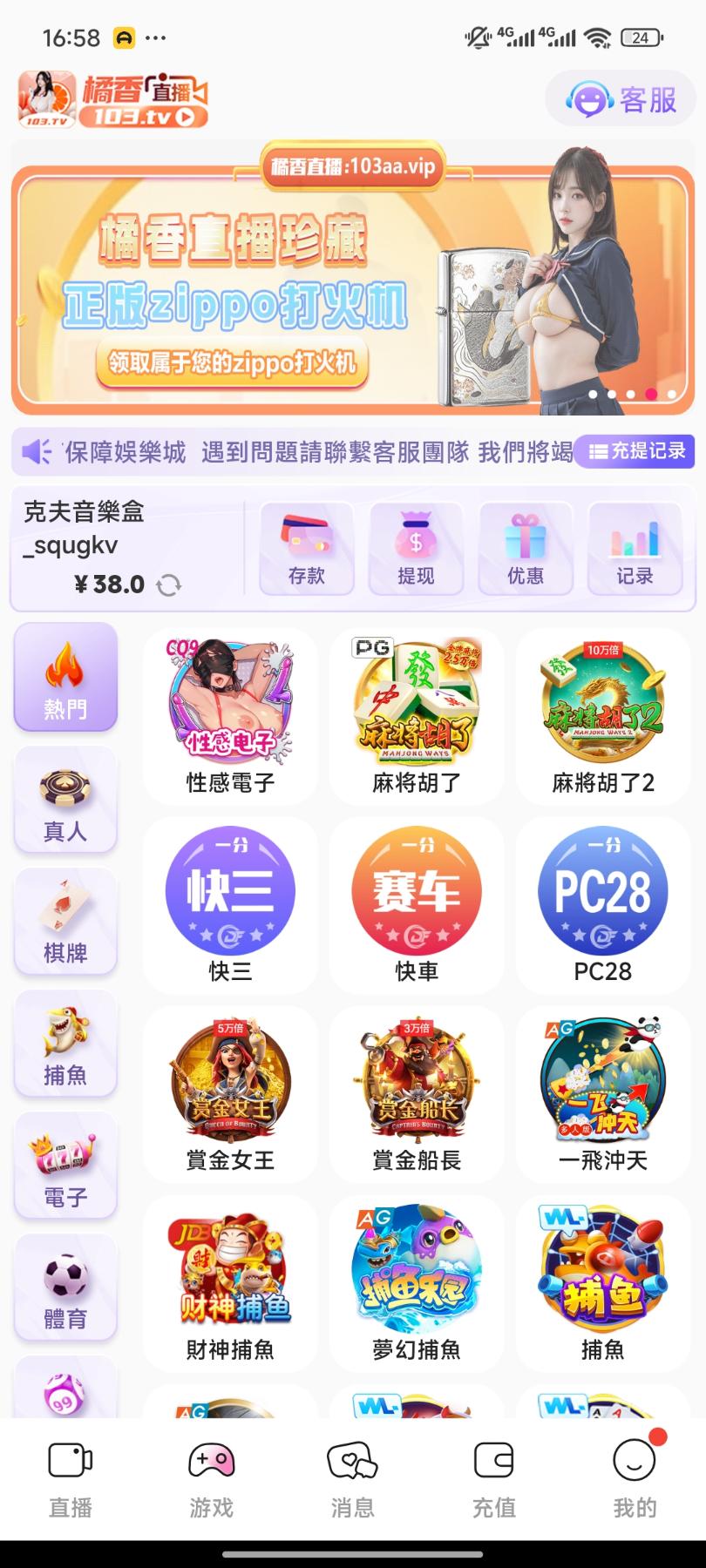Open the 麻将胡了 game
The image size is (706, 1568).
click(x=417, y=716)
